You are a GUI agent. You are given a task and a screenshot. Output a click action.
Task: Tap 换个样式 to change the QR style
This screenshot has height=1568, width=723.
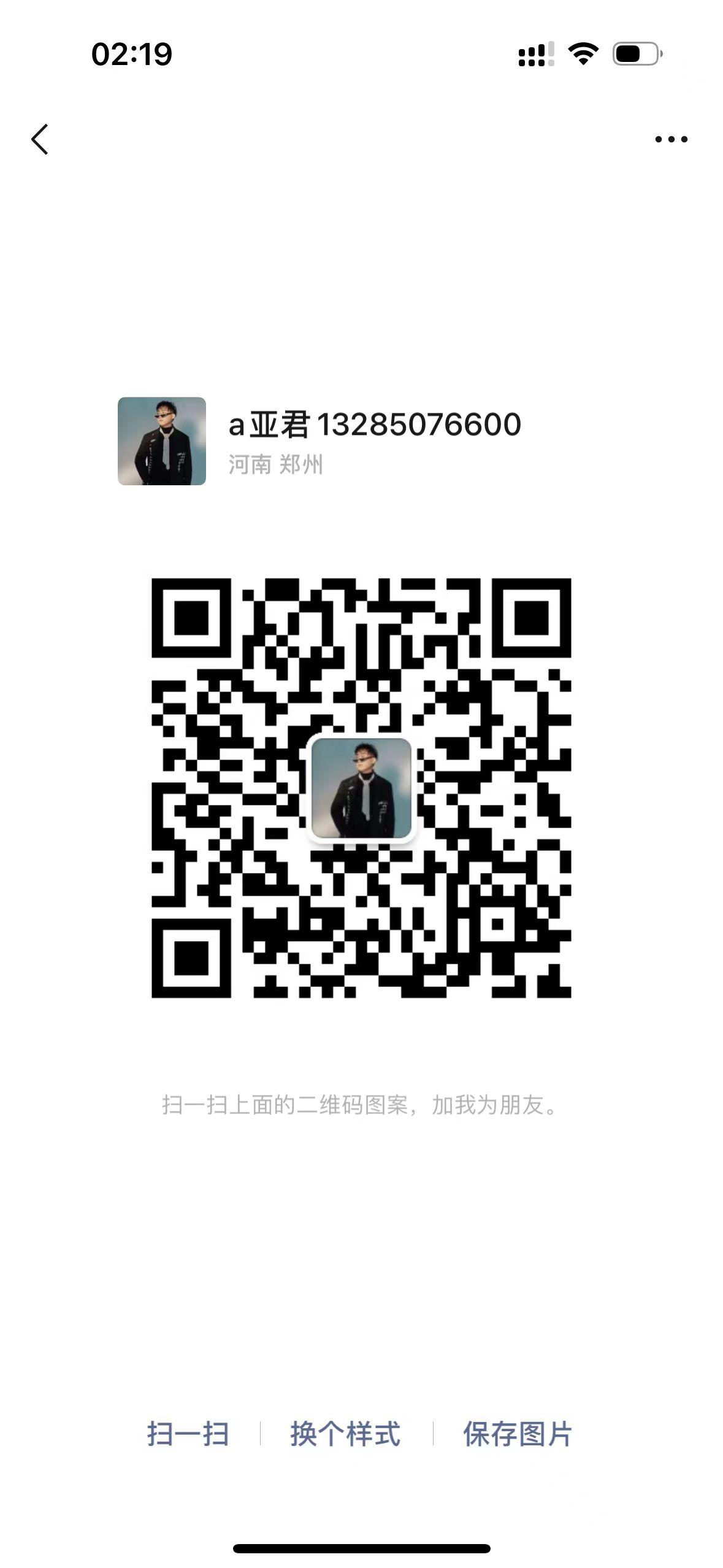click(345, 1434)
